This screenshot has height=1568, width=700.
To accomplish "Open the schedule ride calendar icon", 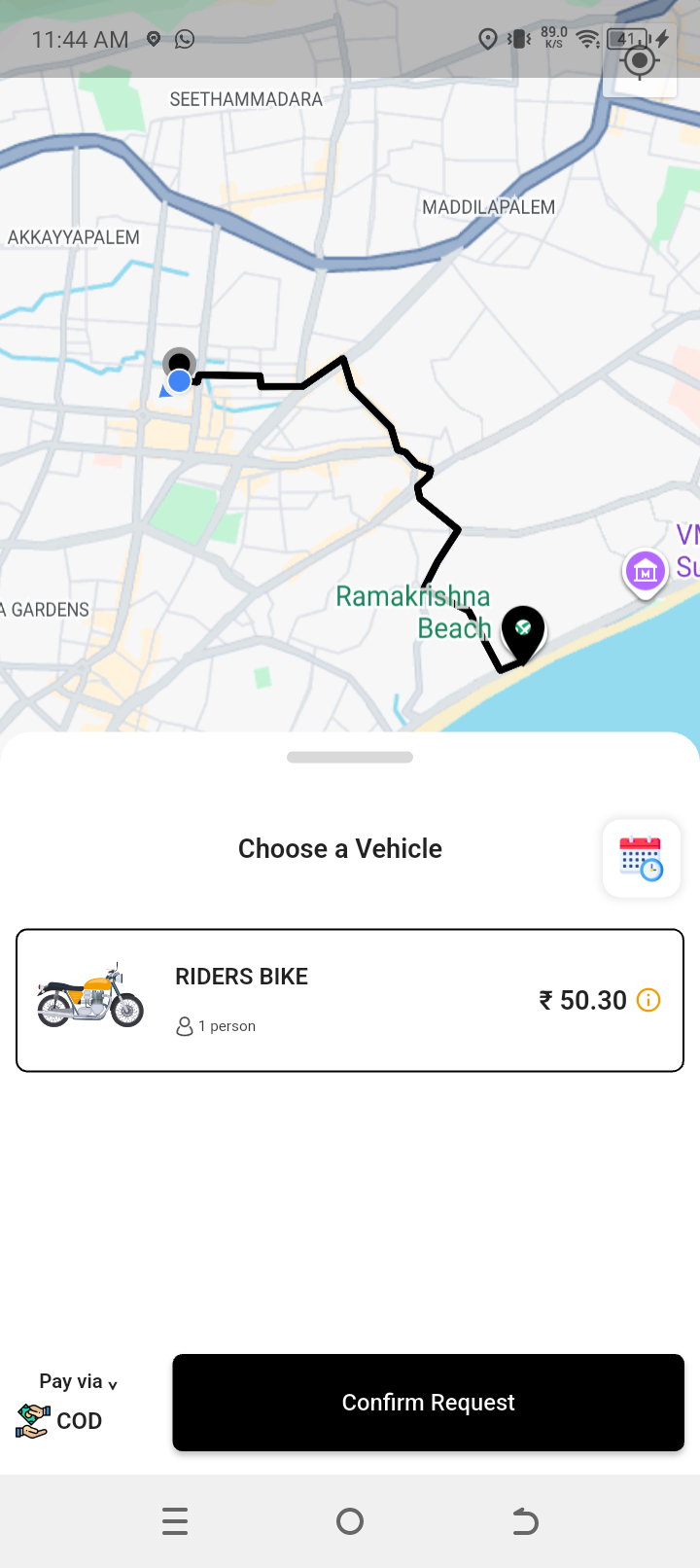I will pos(641,859).
